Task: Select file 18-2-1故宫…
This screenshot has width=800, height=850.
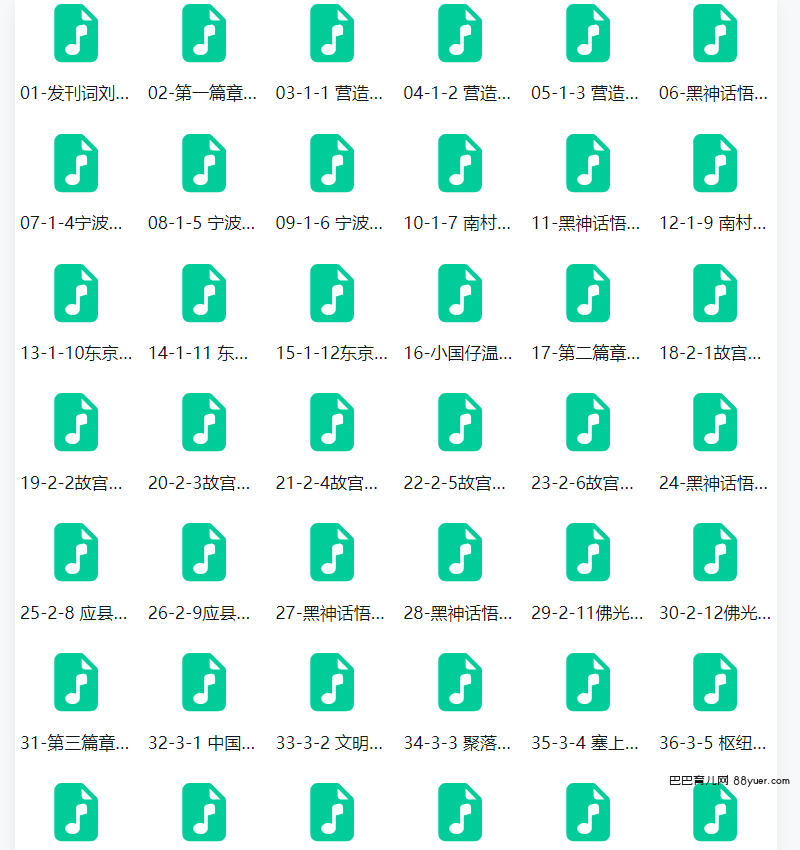Action: [715, 293]
